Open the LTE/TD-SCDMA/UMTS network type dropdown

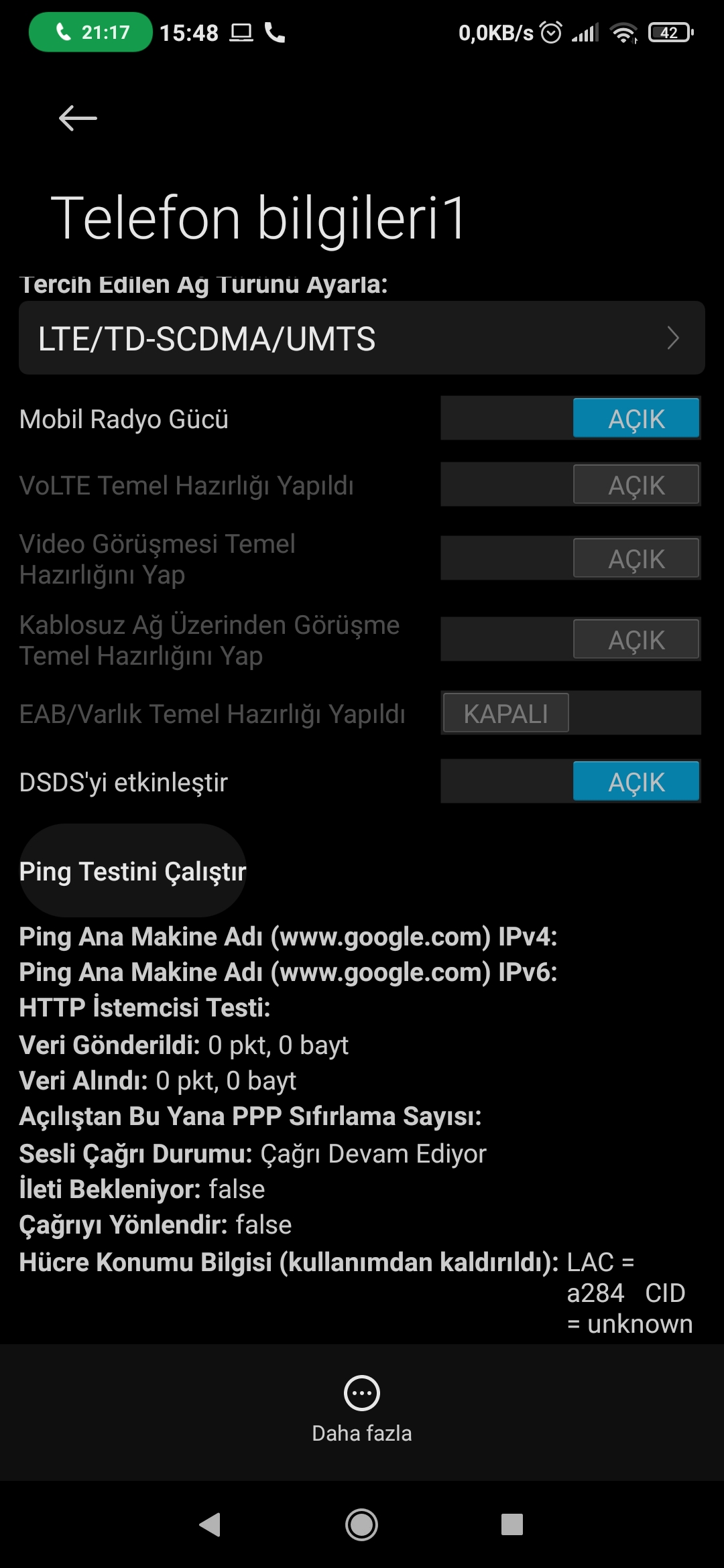point(362,338)
